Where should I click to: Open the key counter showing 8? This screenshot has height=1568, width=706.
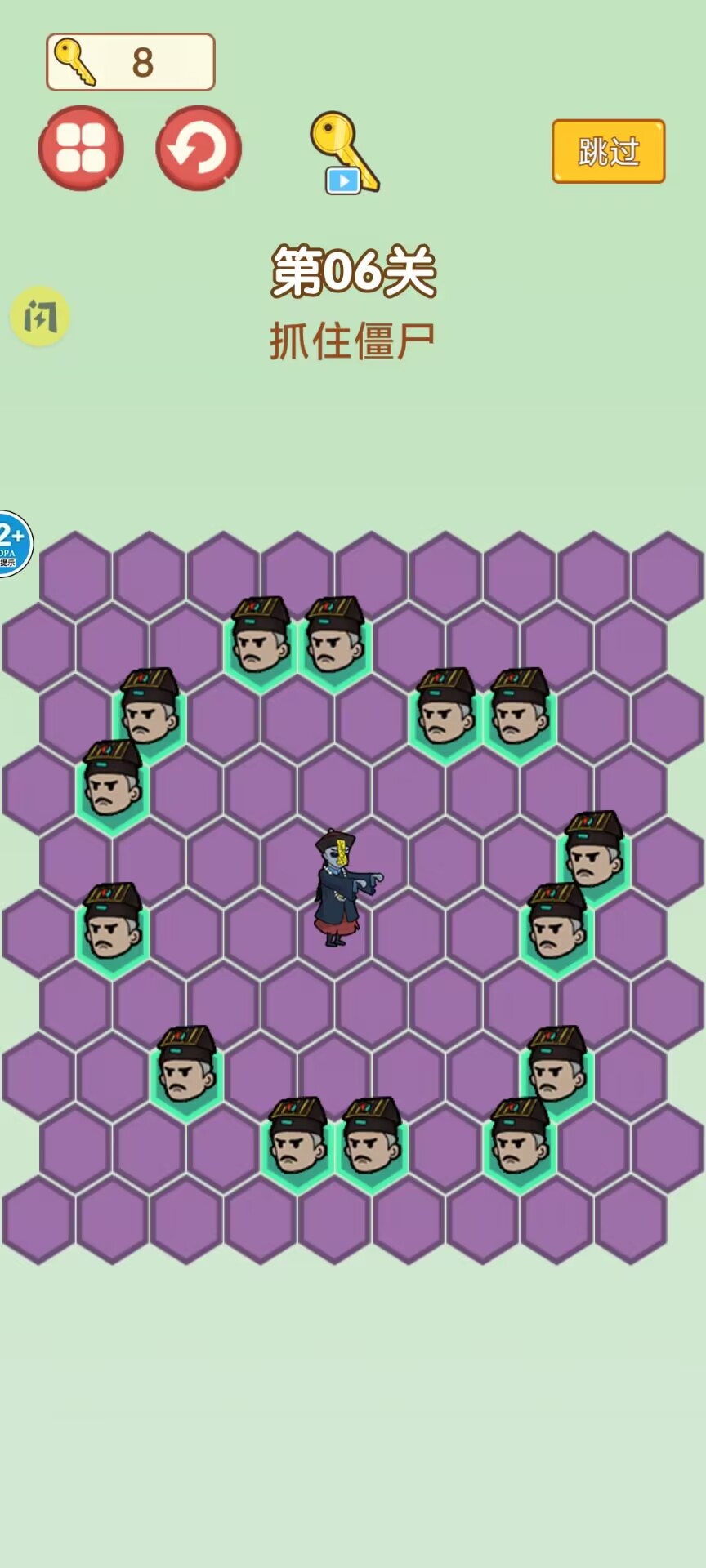pos(131,62)
